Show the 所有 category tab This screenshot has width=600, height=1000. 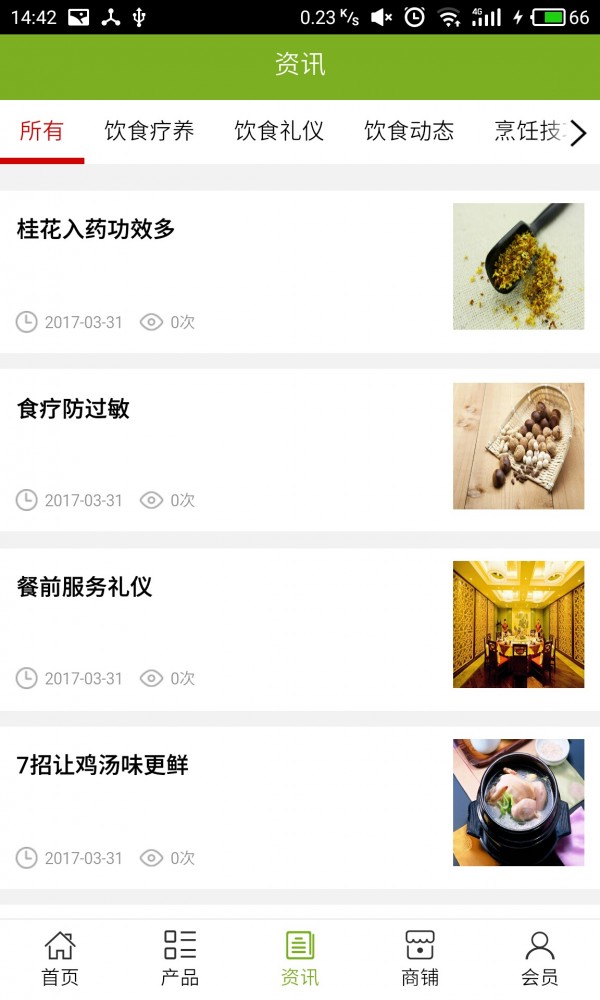pos(42,131)
